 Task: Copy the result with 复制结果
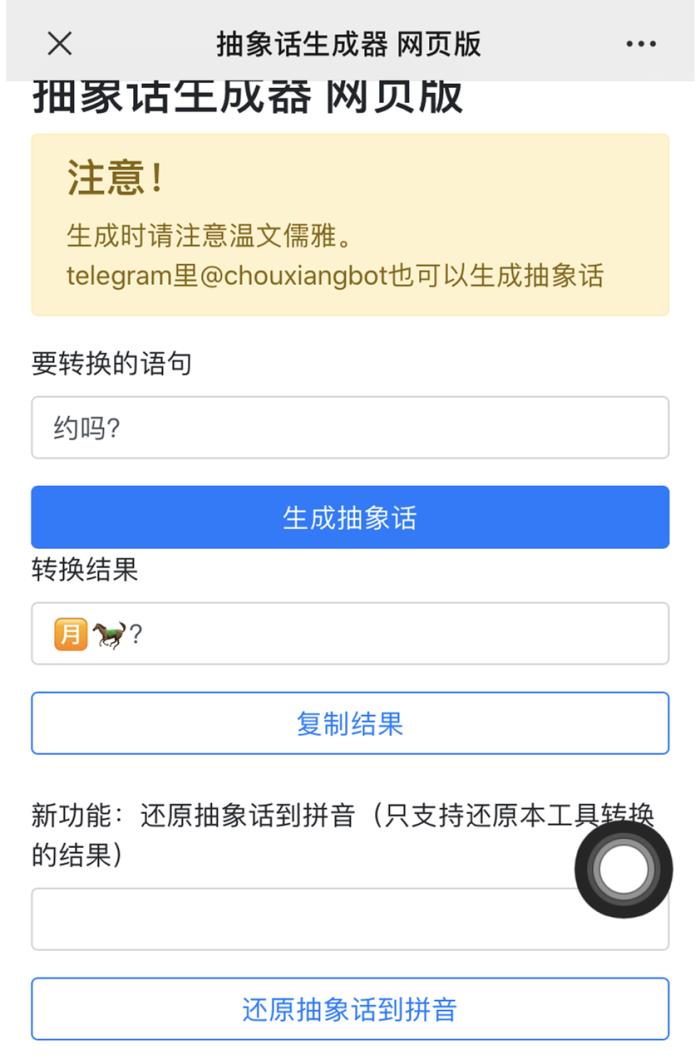tap(349, 723)
